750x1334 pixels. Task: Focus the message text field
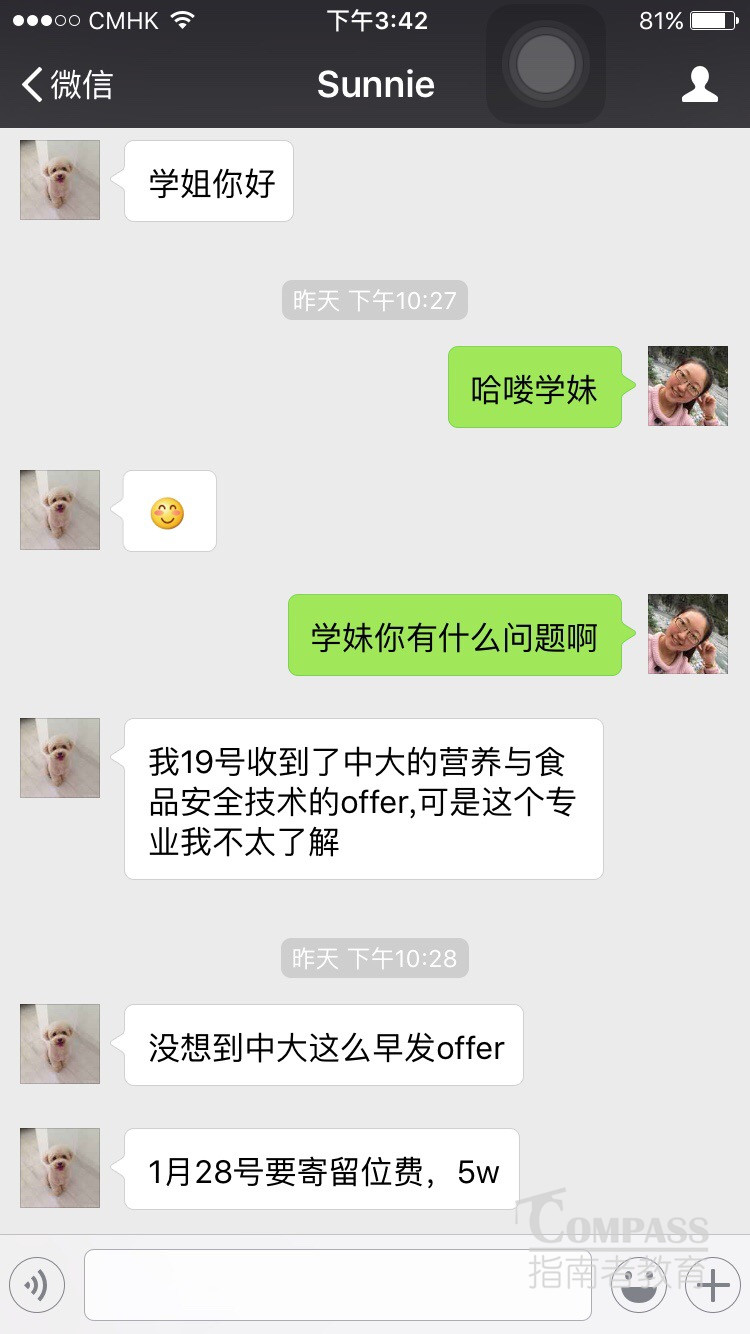pyautogui.click(x=337, y=1285)
